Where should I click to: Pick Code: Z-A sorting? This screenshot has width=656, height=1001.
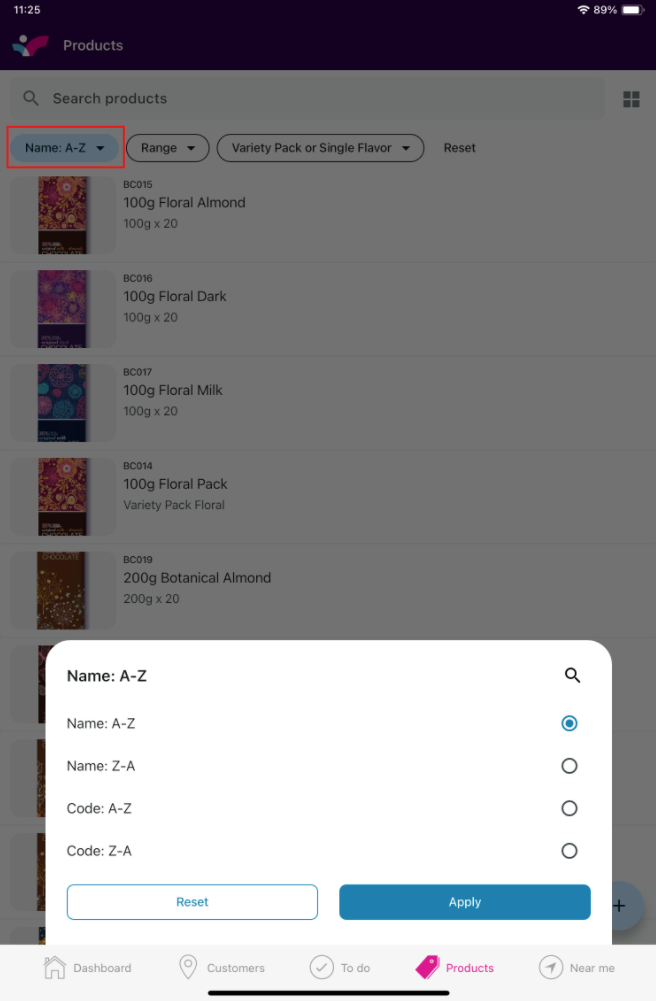click(569, 851)
